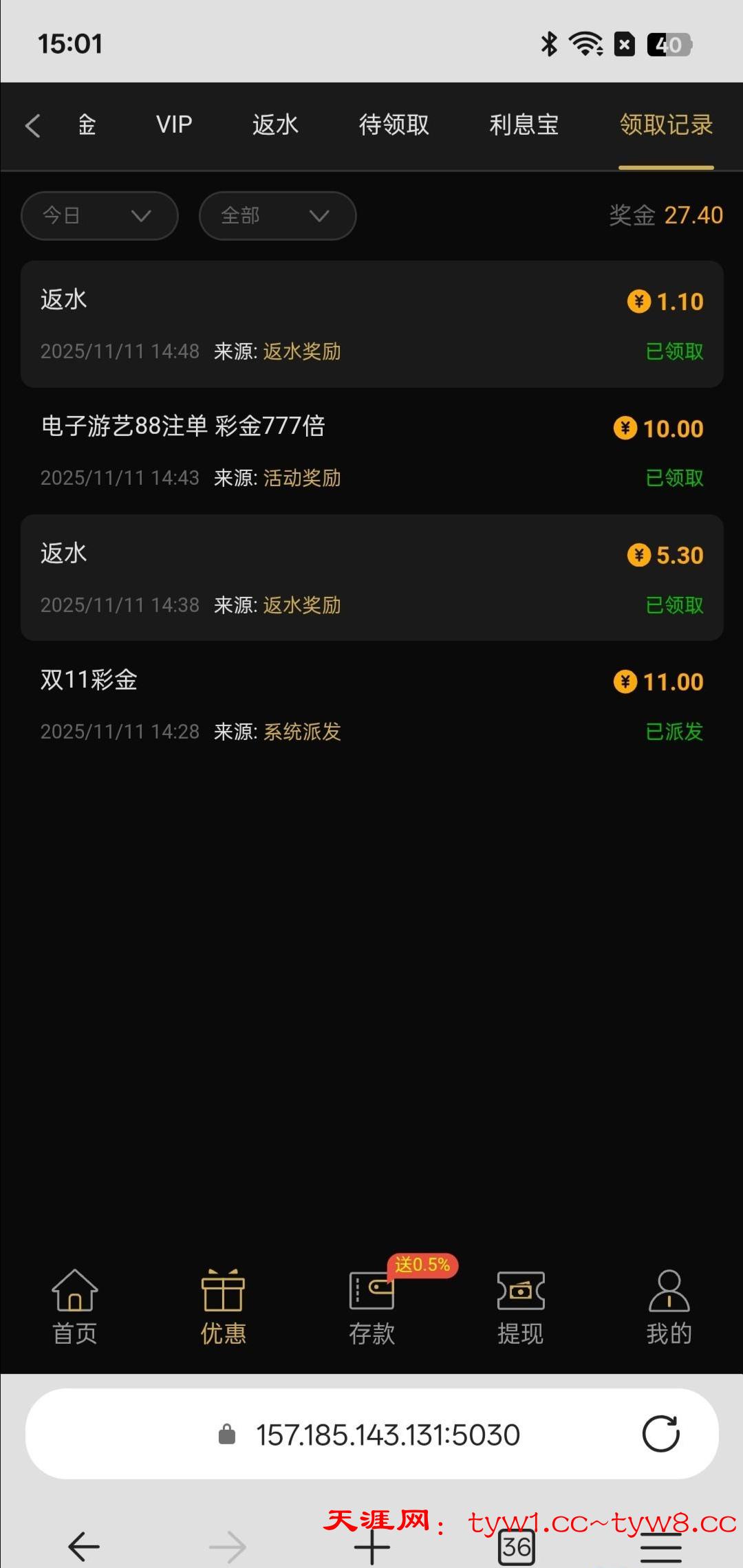
Task: Switch to the VIP tab
Action: click(174, 125)
